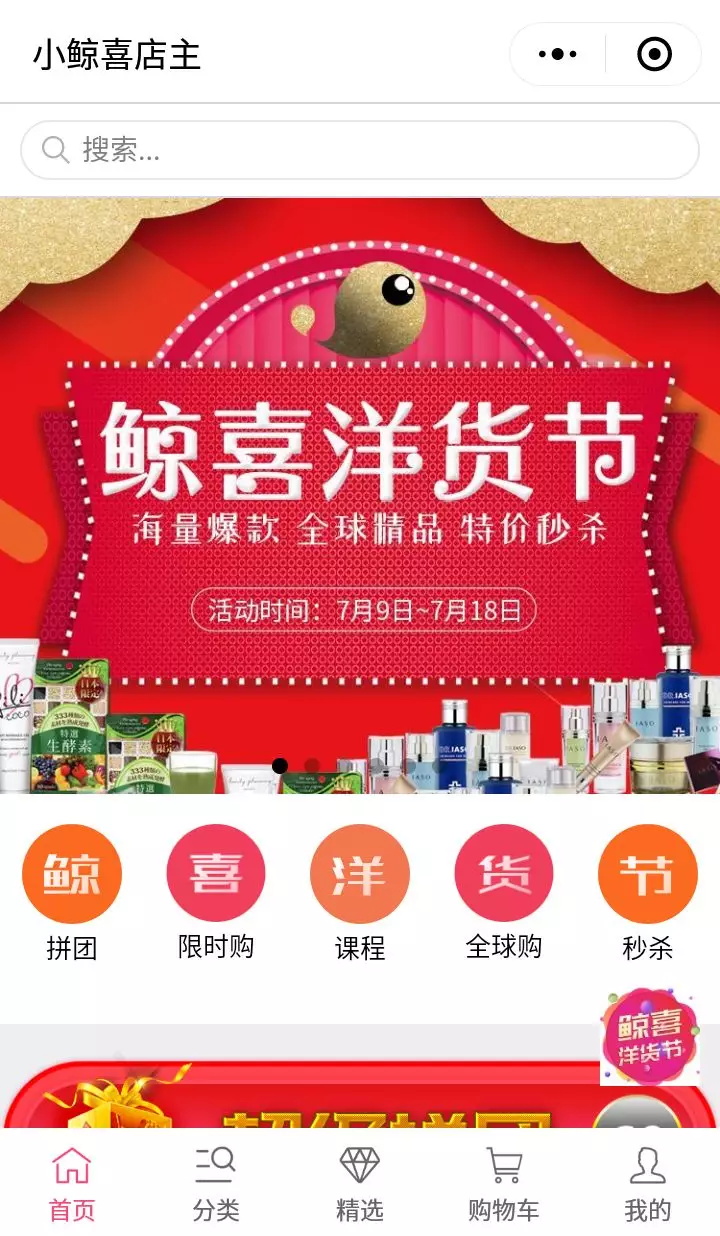Open the 精选 featured tab
This screenshot has height=1236, width=720.
[x=360, y=1185]
